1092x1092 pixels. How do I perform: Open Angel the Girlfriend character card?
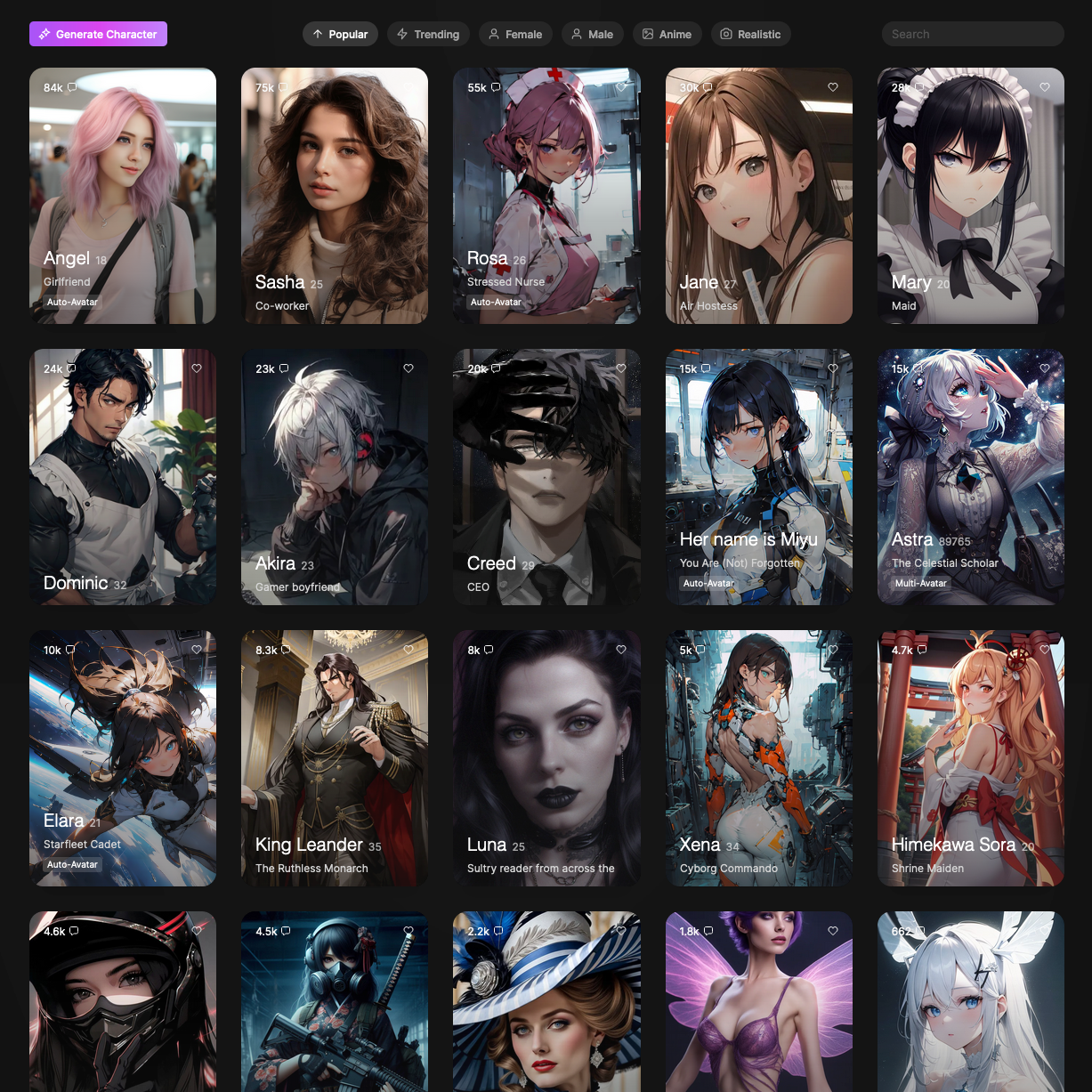(123, 196)
